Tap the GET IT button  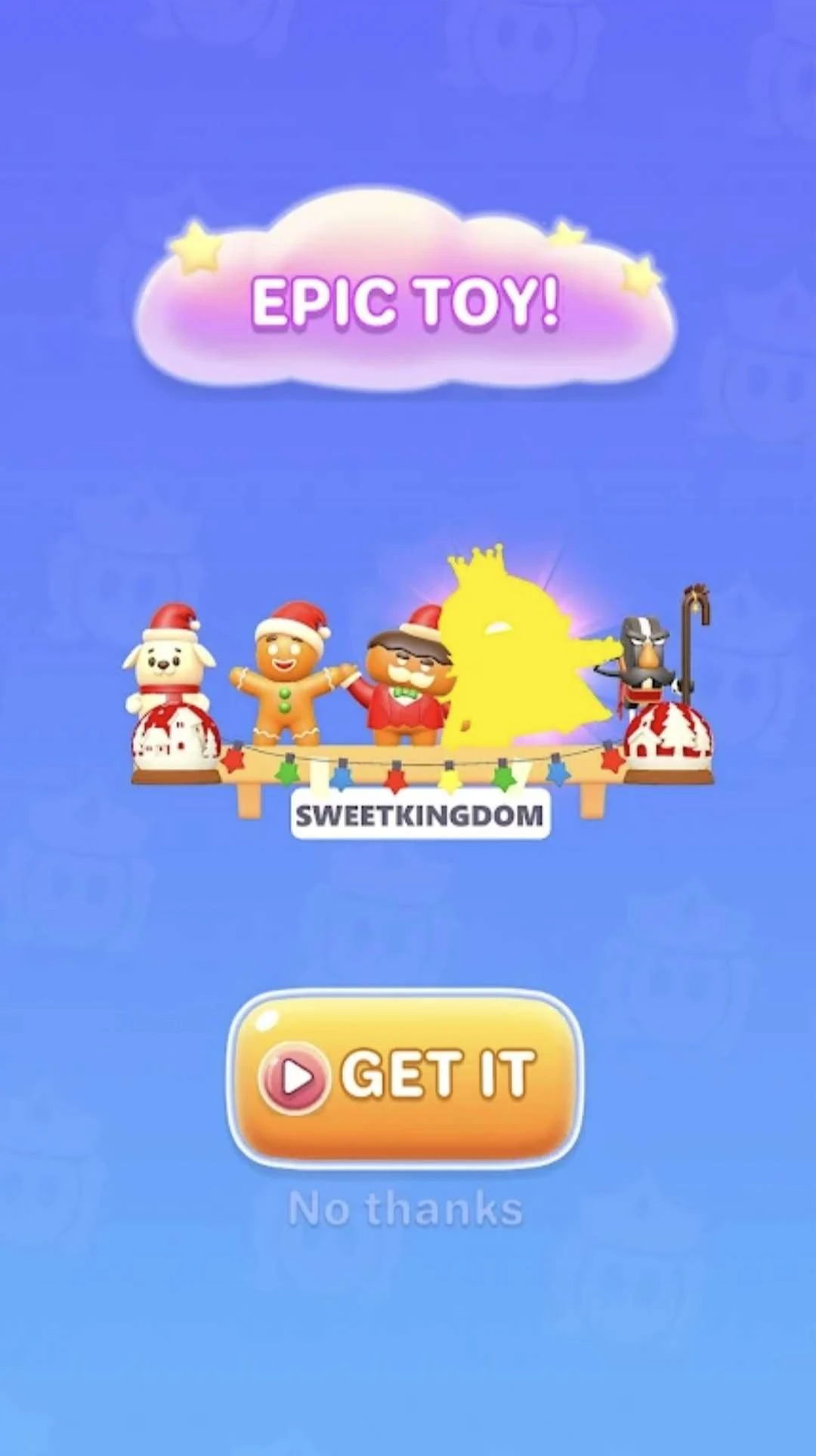(x=405, y=1078)
